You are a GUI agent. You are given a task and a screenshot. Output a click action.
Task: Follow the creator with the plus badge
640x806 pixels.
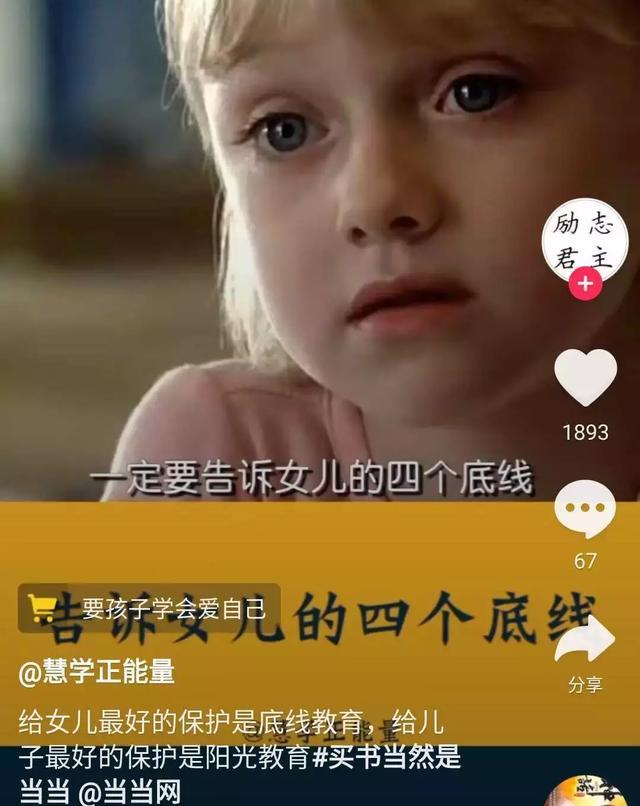pyautogui.click(x=585, y=284)
